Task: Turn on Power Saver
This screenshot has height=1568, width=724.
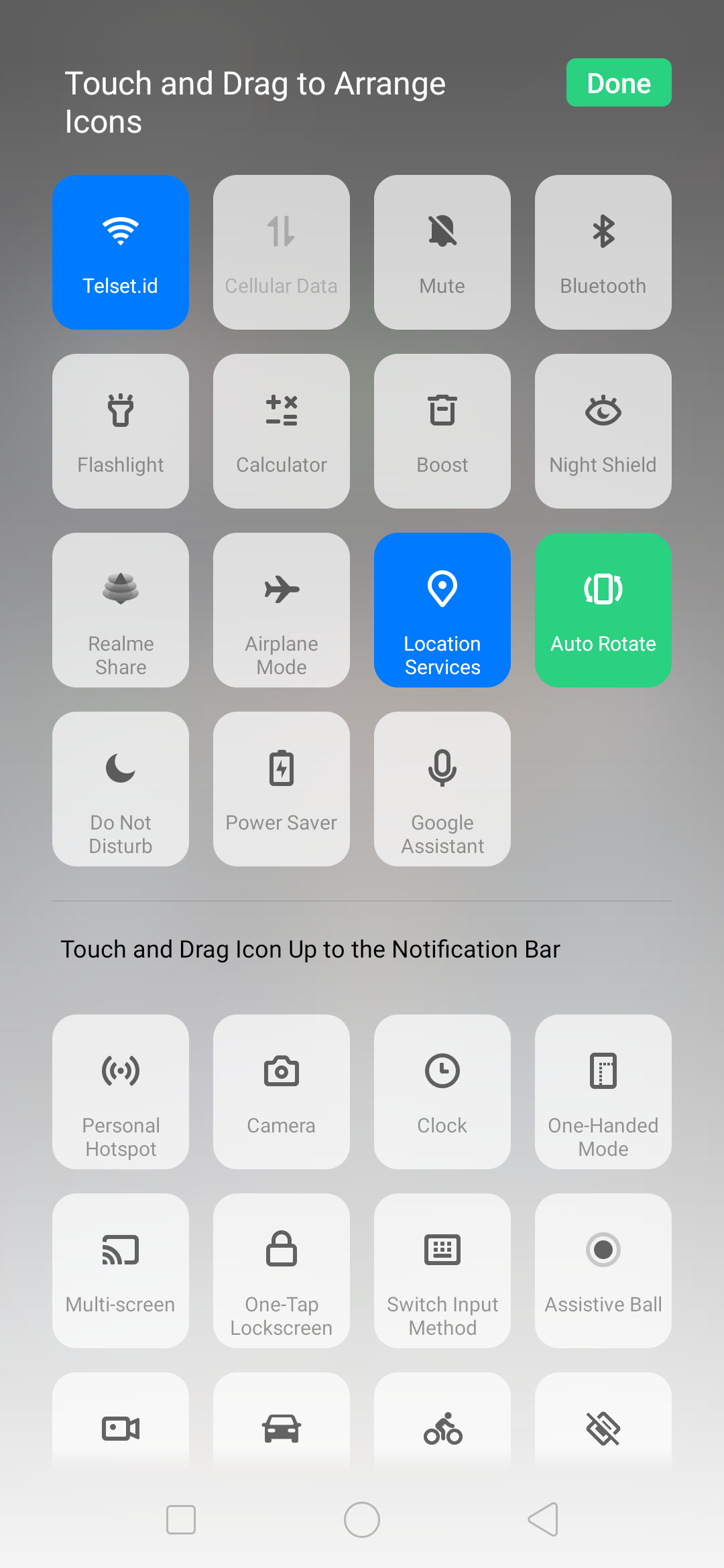Action: point(282,789)
